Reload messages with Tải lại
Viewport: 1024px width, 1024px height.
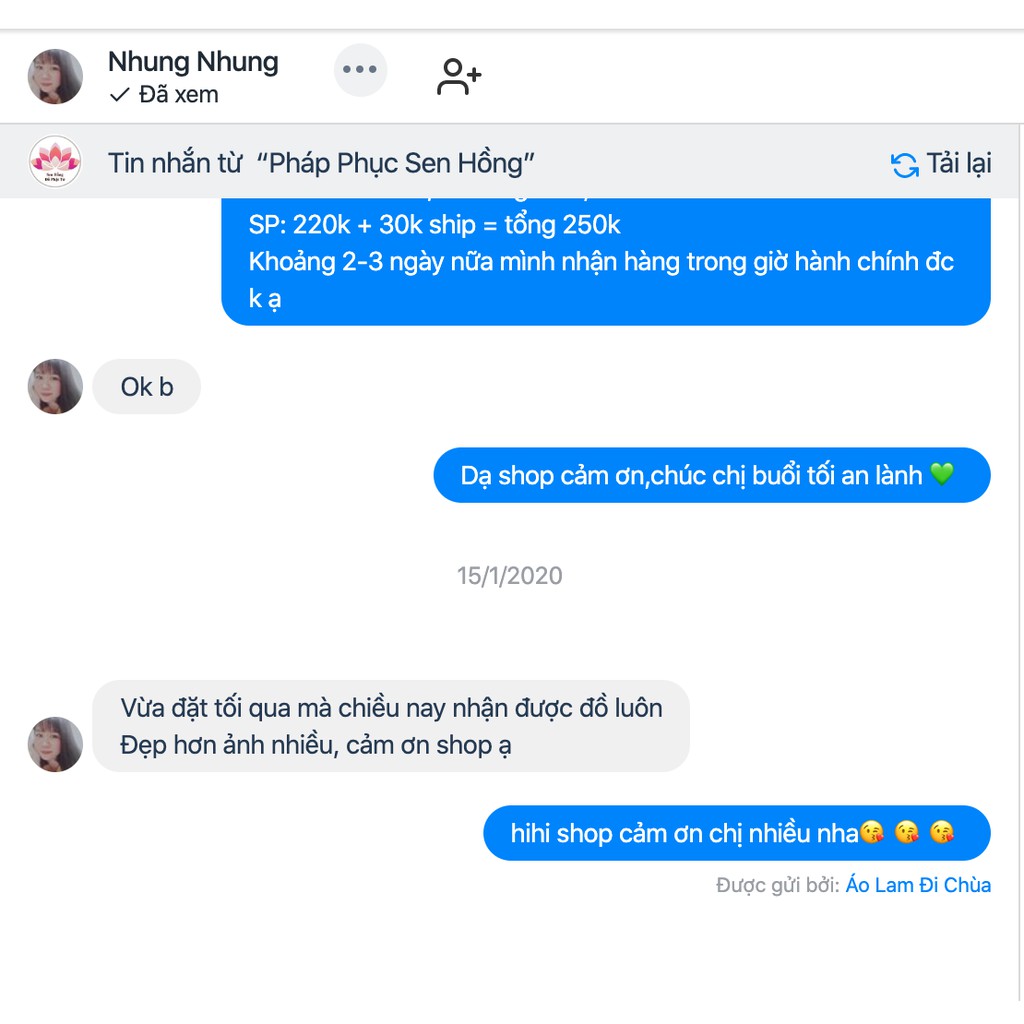[x=941, y=164]
